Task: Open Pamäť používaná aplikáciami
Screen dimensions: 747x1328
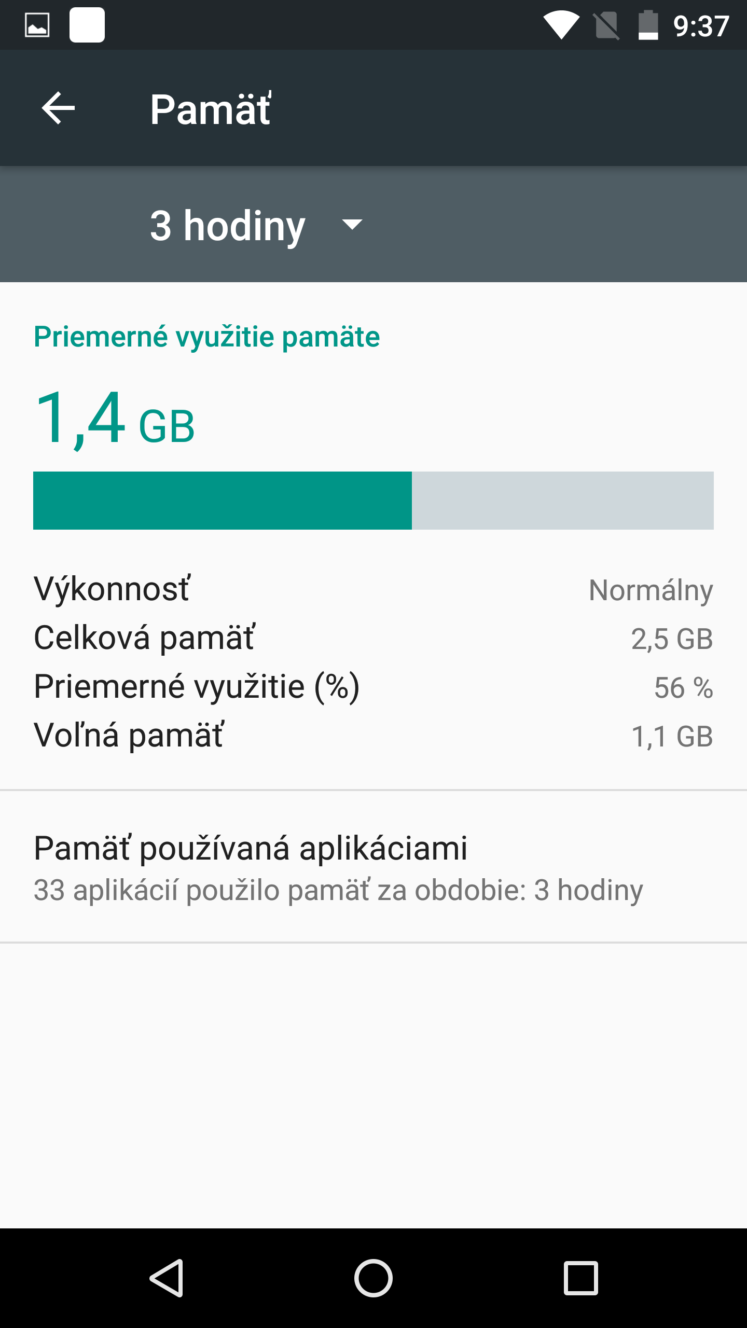Action: click(x=373, y=867)
